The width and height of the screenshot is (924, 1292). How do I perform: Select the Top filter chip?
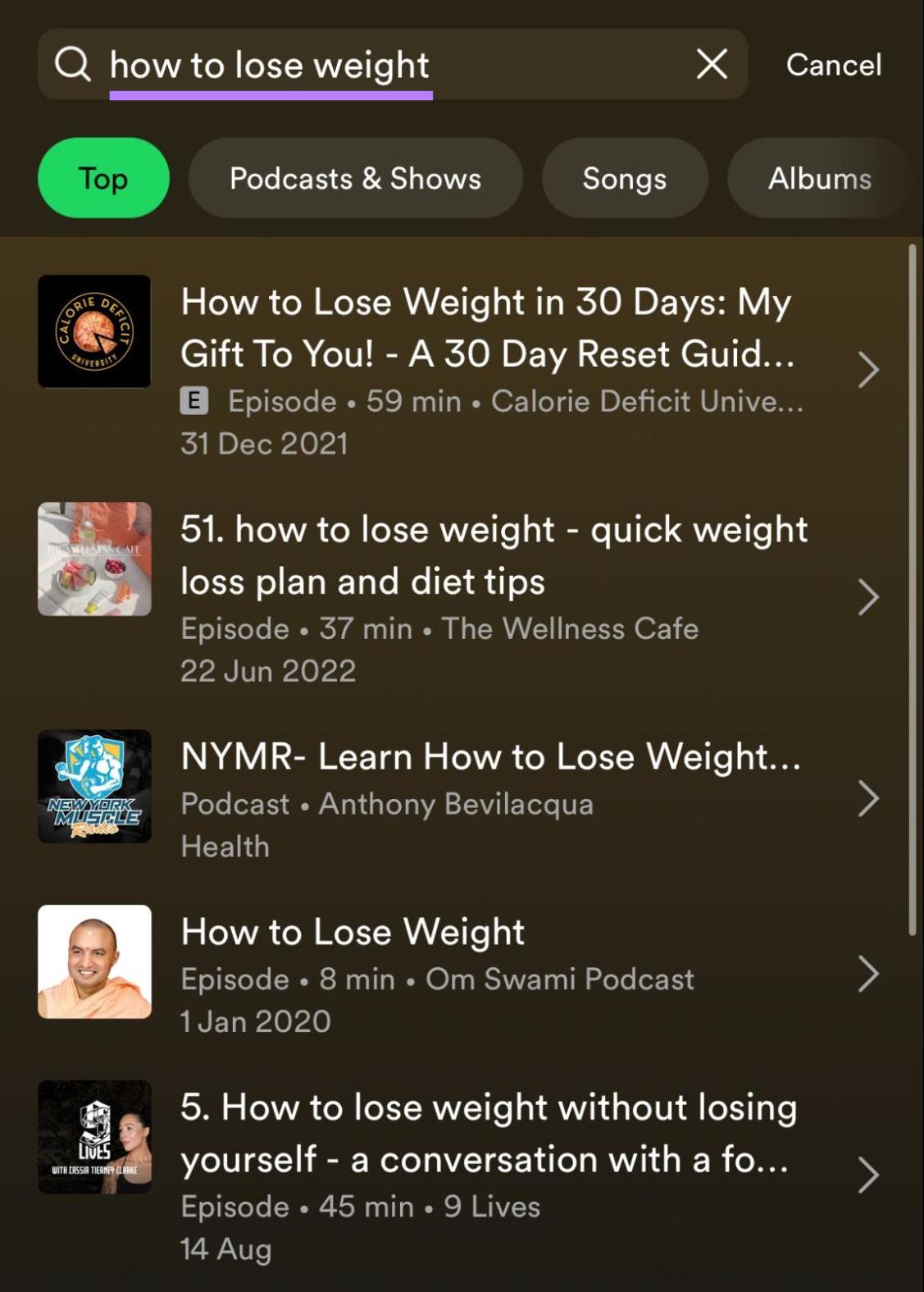click(102, 177)
